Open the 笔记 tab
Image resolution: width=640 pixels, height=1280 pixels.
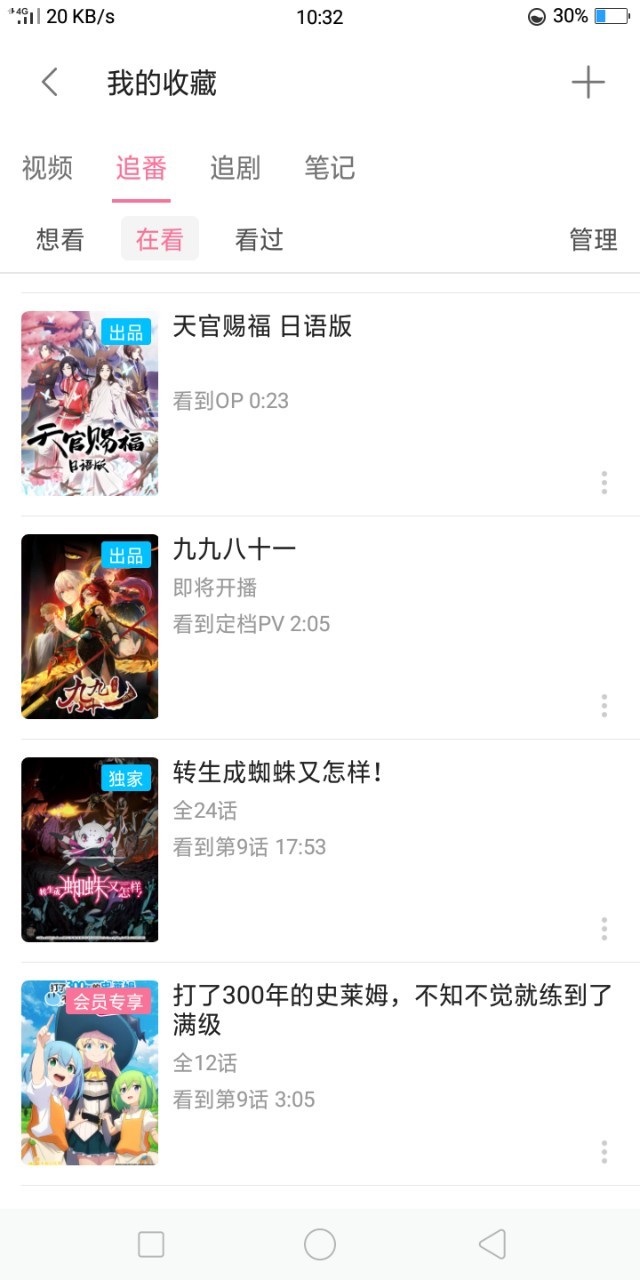(x=329, y=168)
